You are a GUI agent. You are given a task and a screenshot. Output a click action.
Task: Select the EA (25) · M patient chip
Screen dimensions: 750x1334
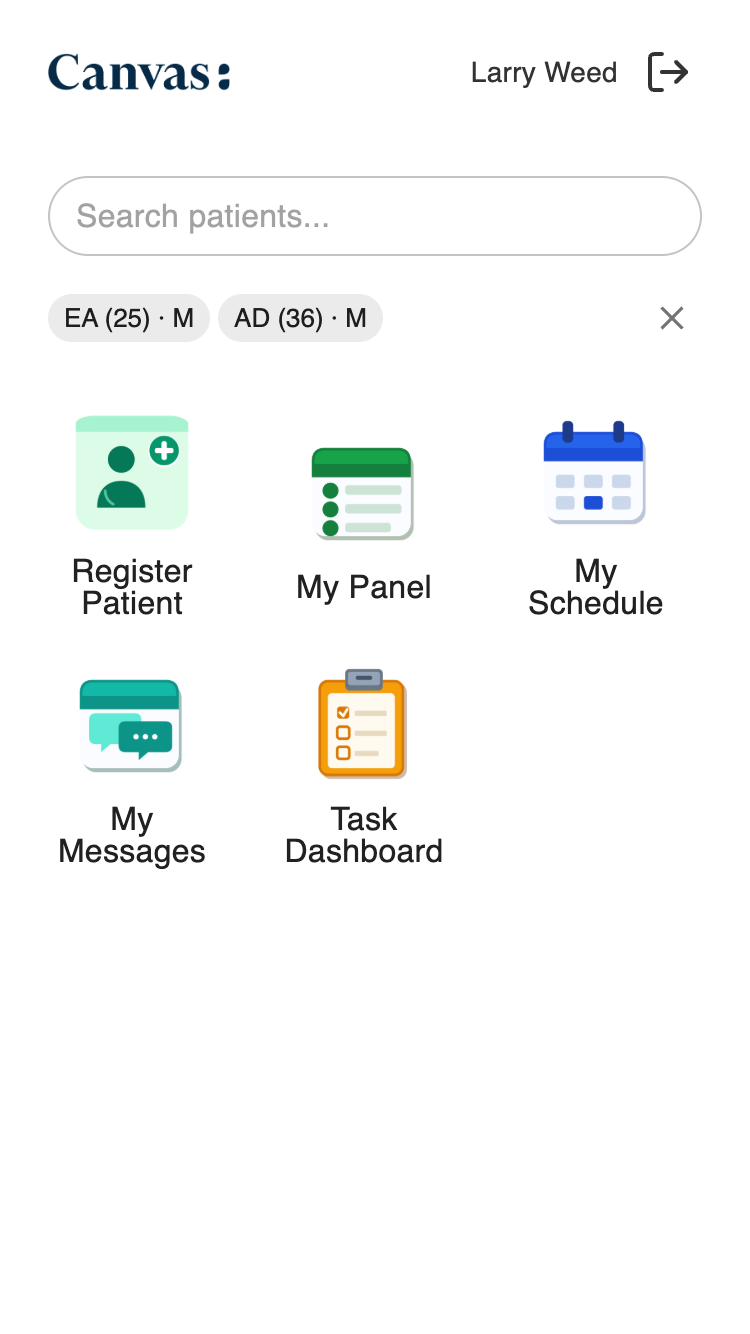click(129, 318)
